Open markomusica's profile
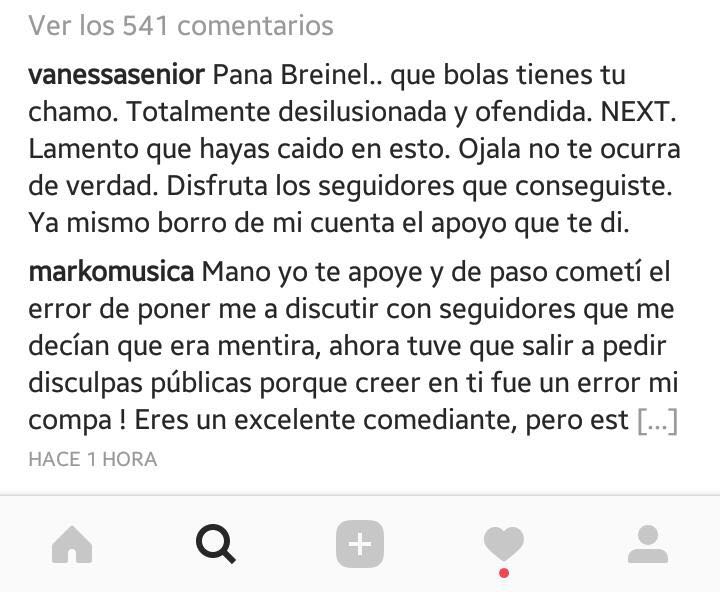Screen dimensions: 720x592 click(x=113, y=272)
